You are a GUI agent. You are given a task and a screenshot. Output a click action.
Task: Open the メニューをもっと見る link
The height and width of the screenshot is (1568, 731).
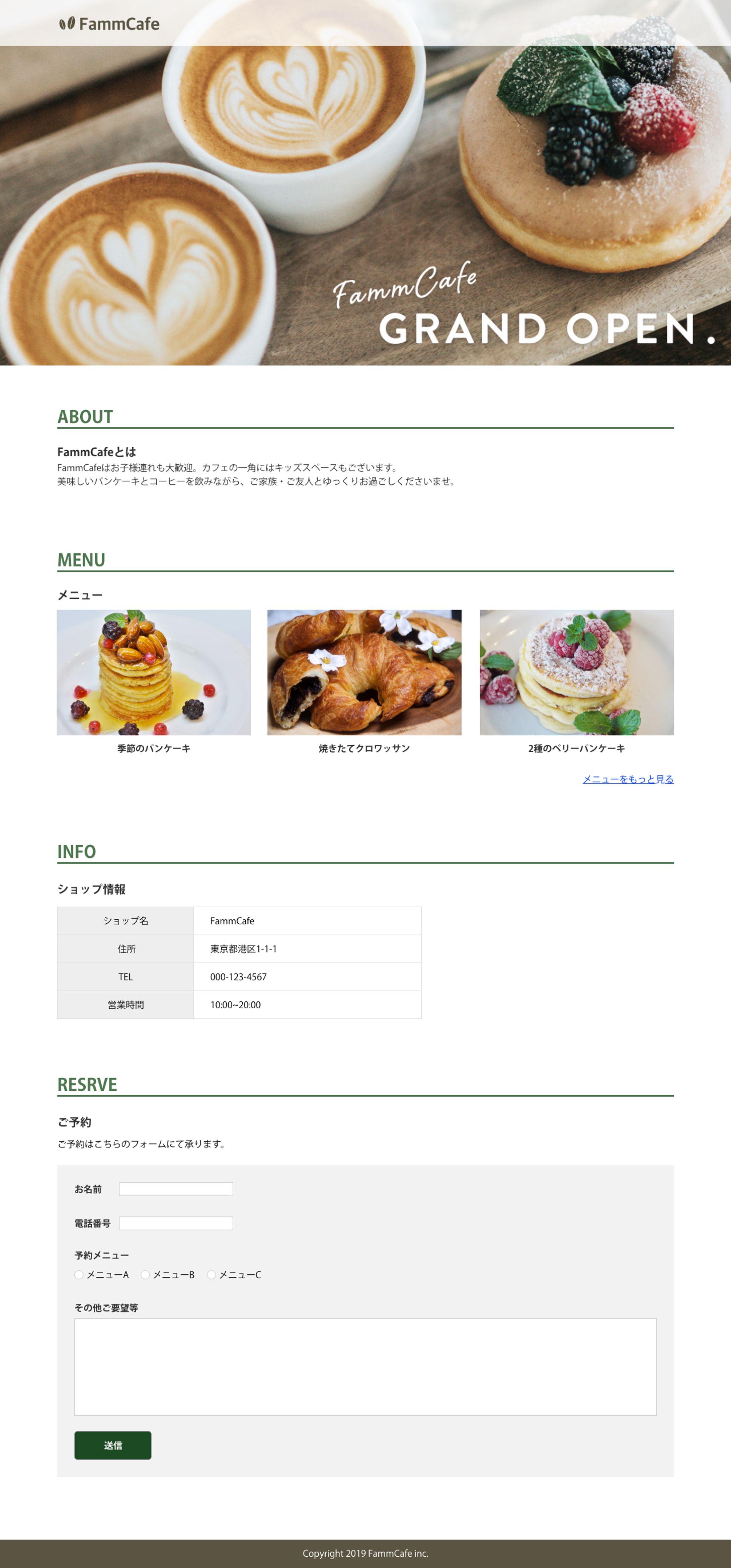click(628, 779)
